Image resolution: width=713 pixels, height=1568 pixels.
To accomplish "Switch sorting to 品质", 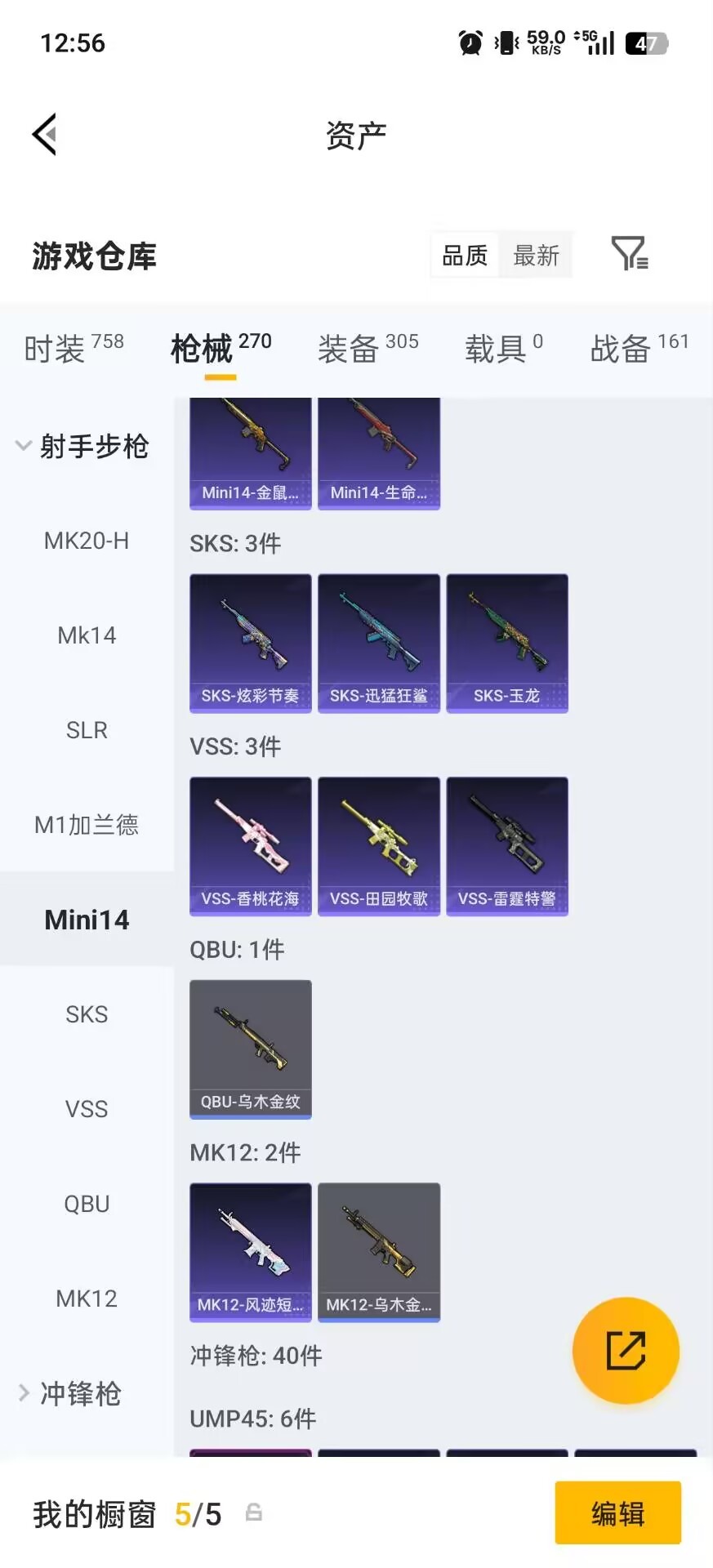I will click(x=463, y=254).
